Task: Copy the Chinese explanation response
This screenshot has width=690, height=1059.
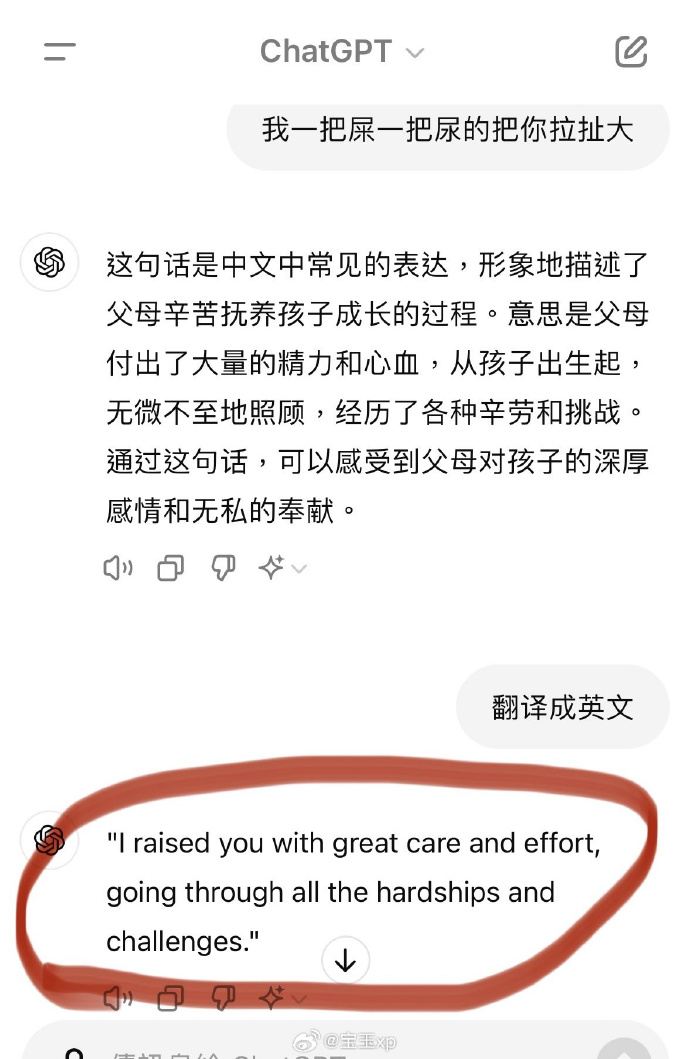Action: point(171,569)
